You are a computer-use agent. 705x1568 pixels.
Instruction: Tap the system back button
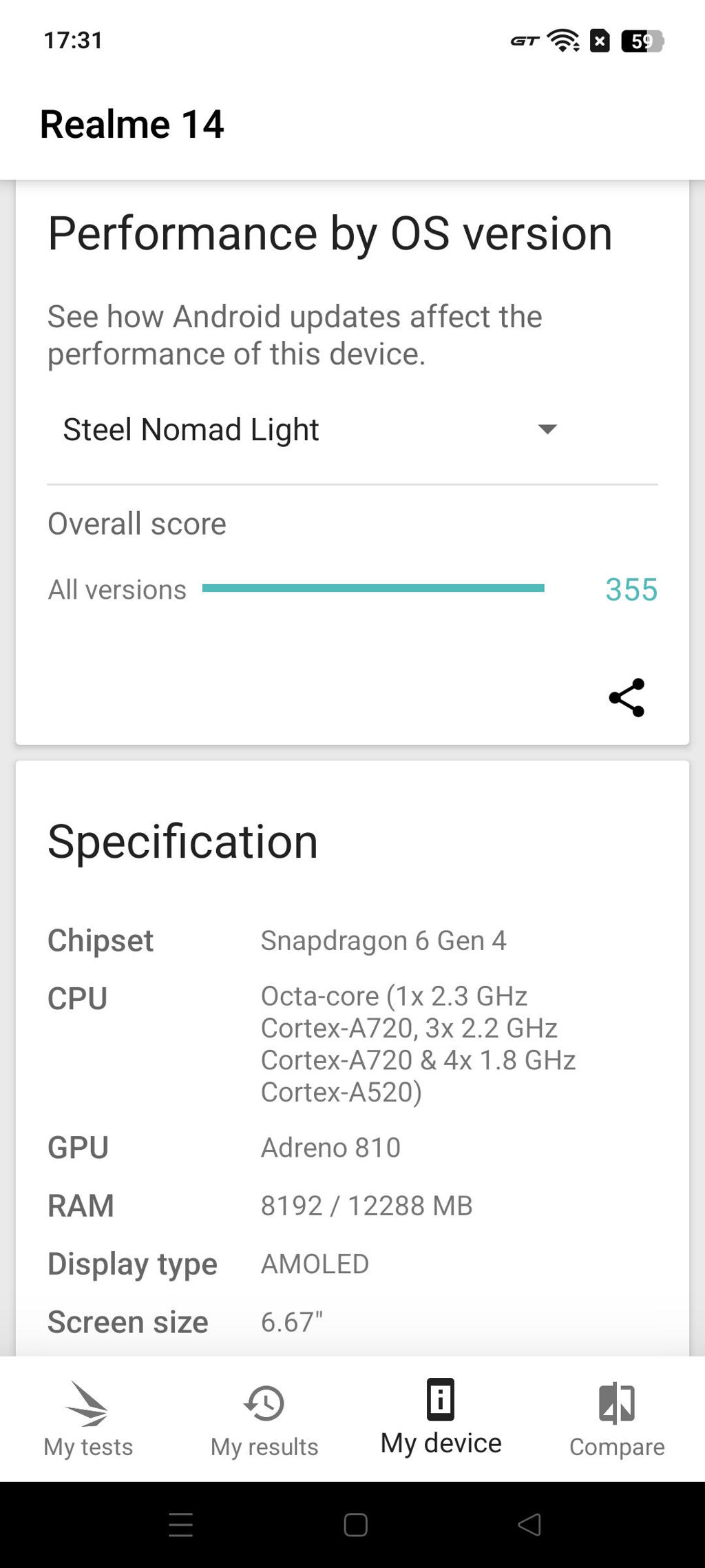[x=529, y=1525]
